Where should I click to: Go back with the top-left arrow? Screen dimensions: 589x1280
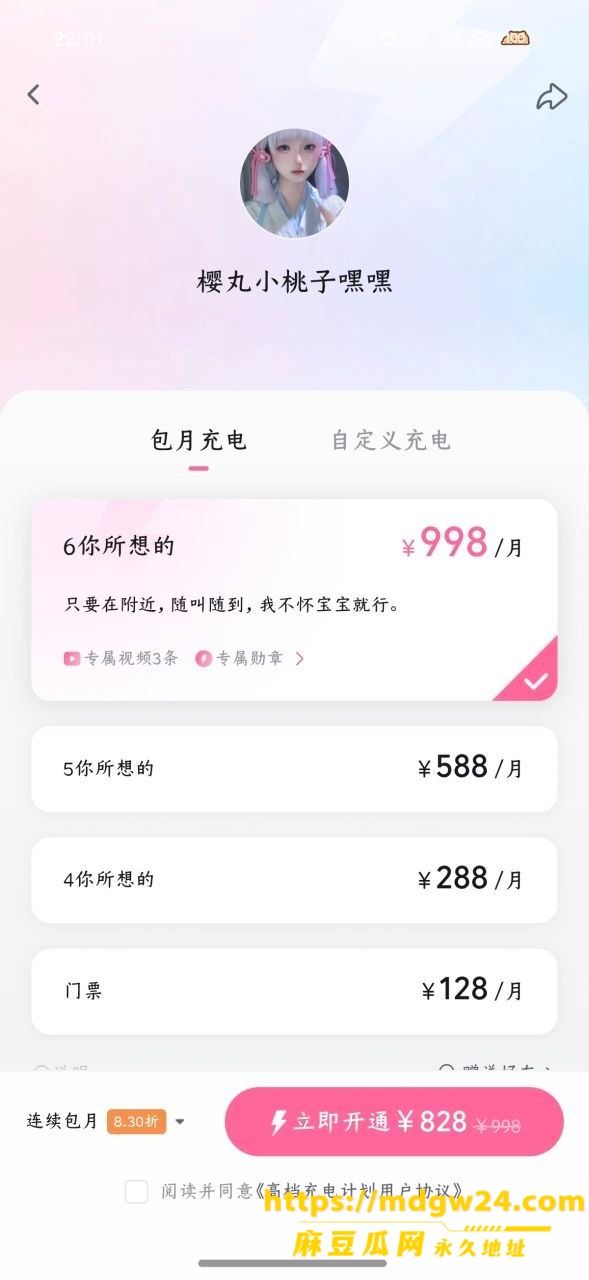[33, 95]
